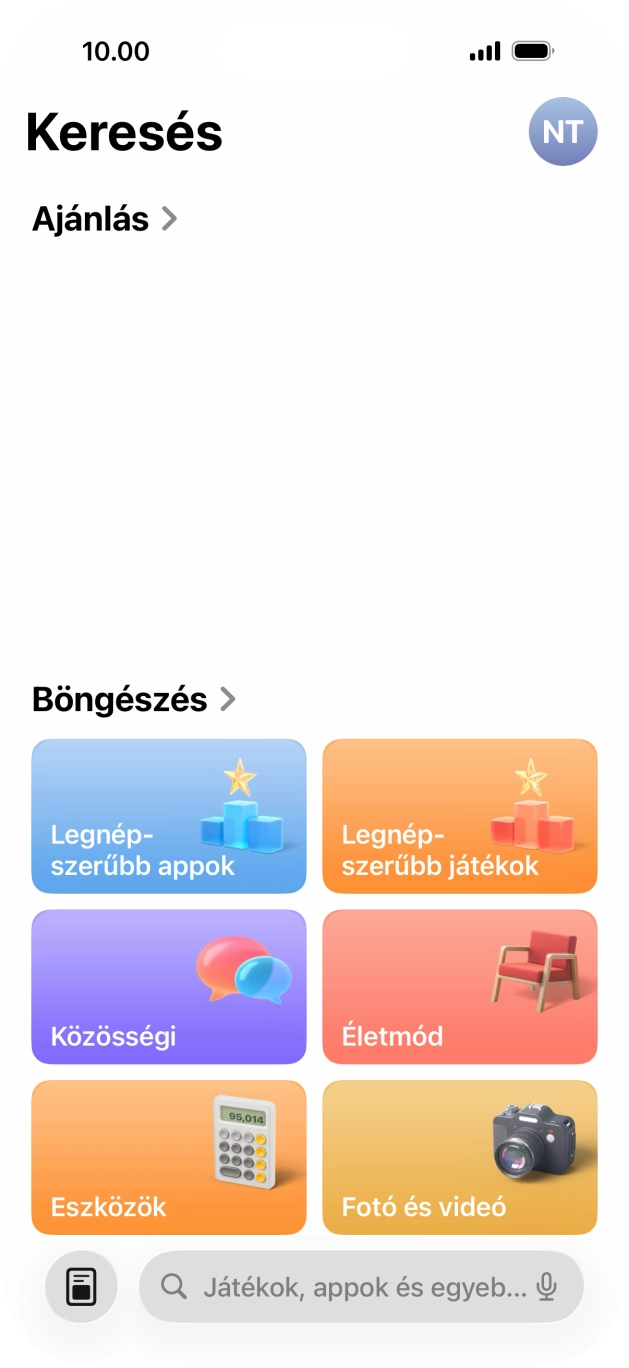Open the Ajánlás section
629x1368 pixels.
(104, 219)
